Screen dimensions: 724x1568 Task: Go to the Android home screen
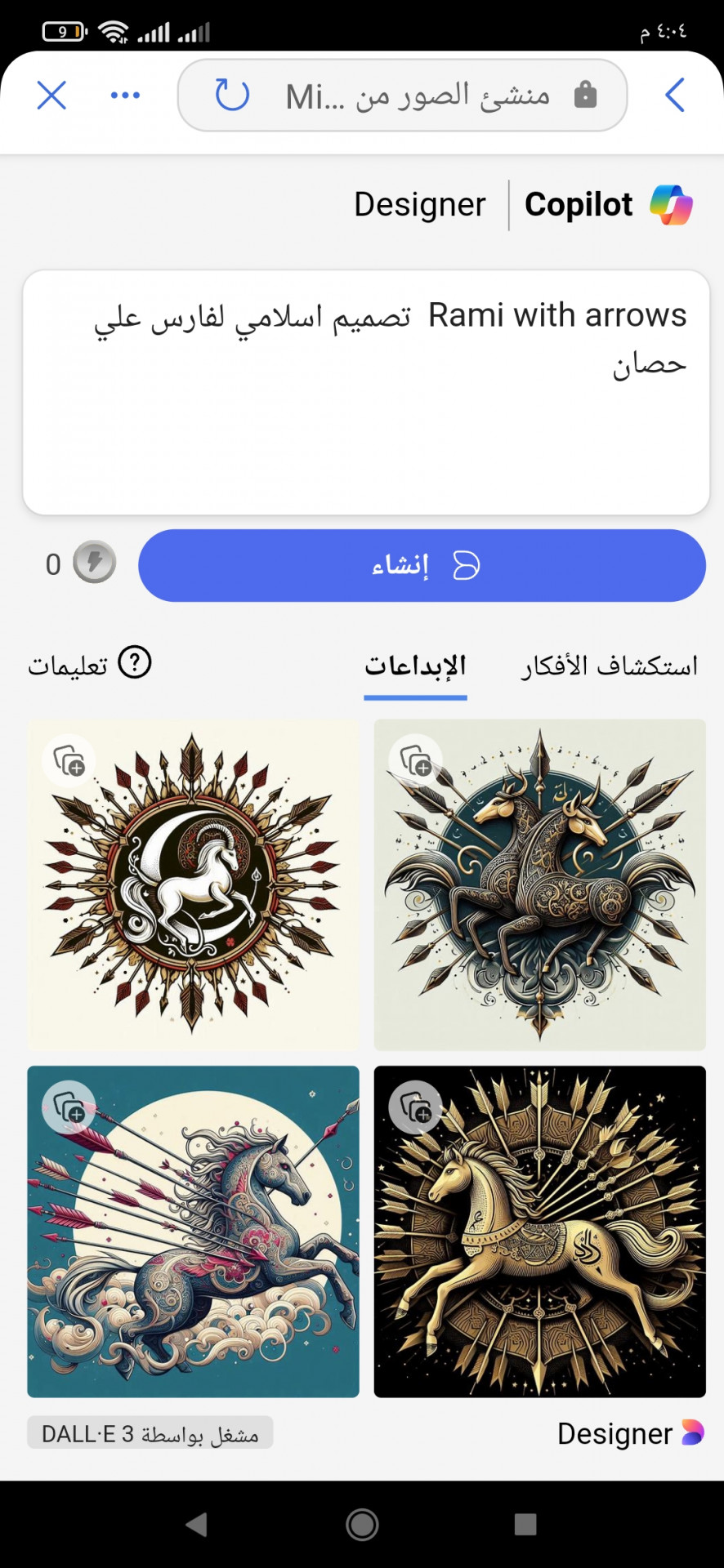tap(362, 1524)
